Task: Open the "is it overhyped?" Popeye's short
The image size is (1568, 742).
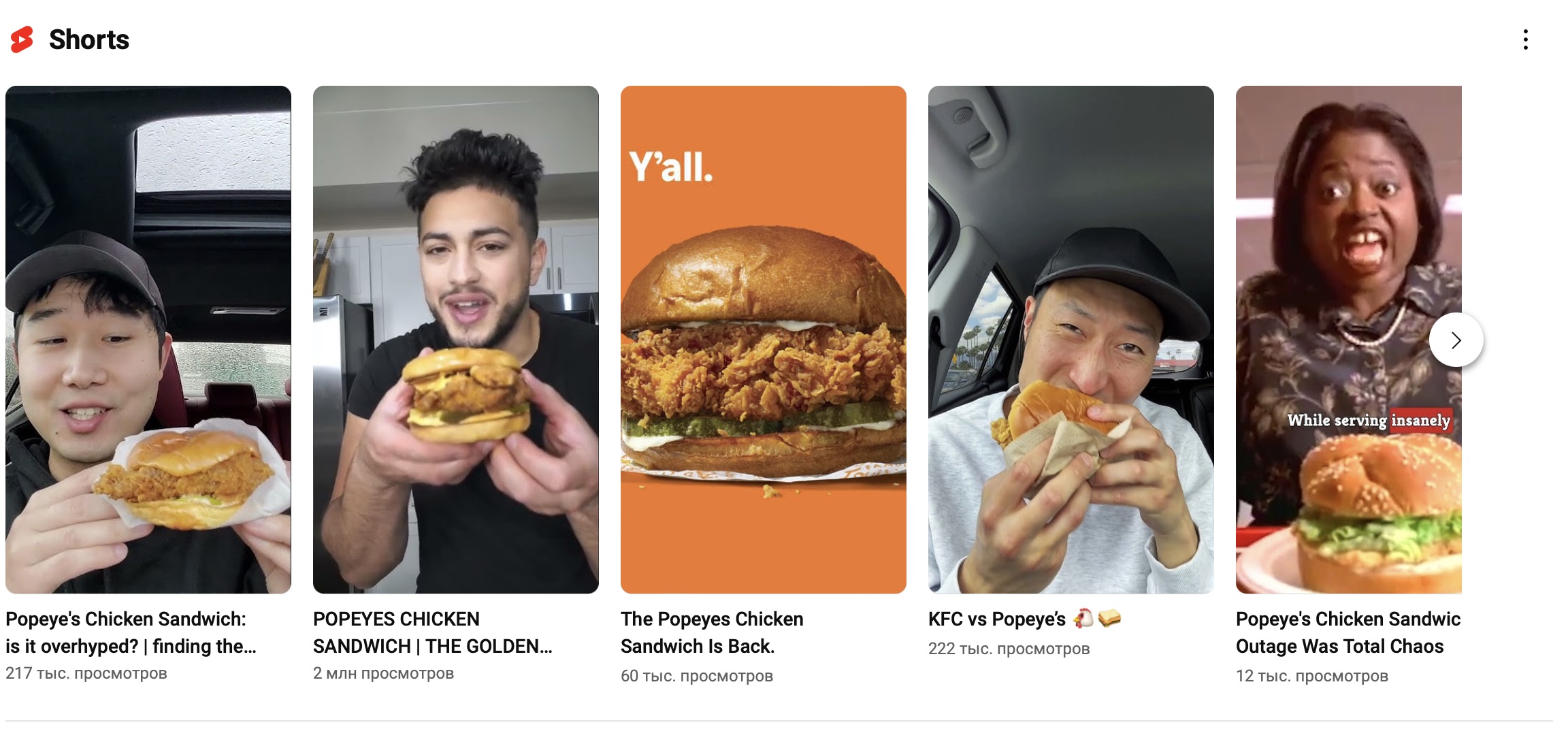Action: 148,339
